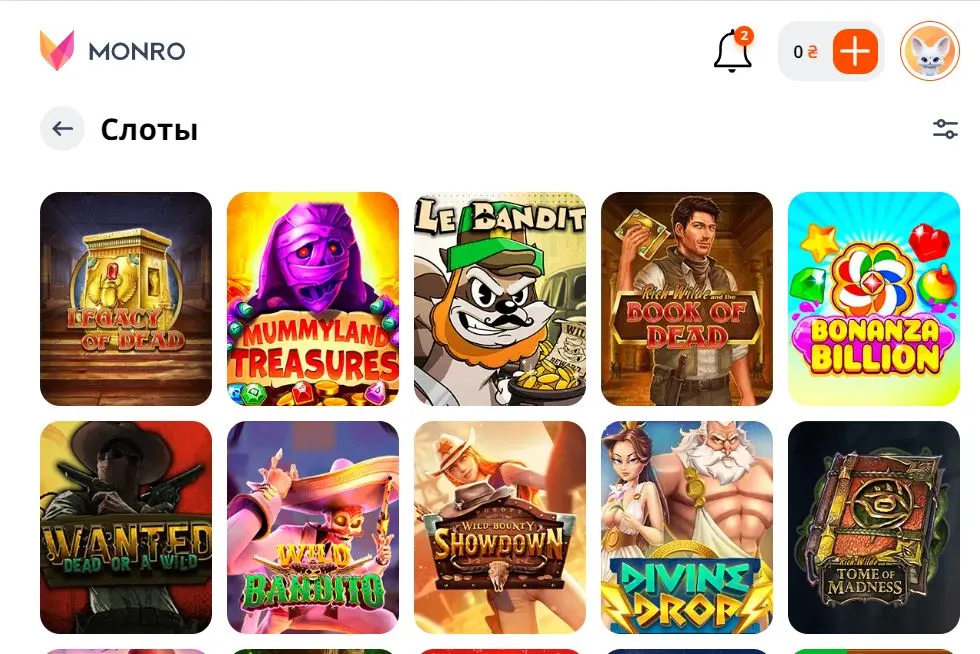
Task: Play Wild Bounty Showdown
Action: 500,527
